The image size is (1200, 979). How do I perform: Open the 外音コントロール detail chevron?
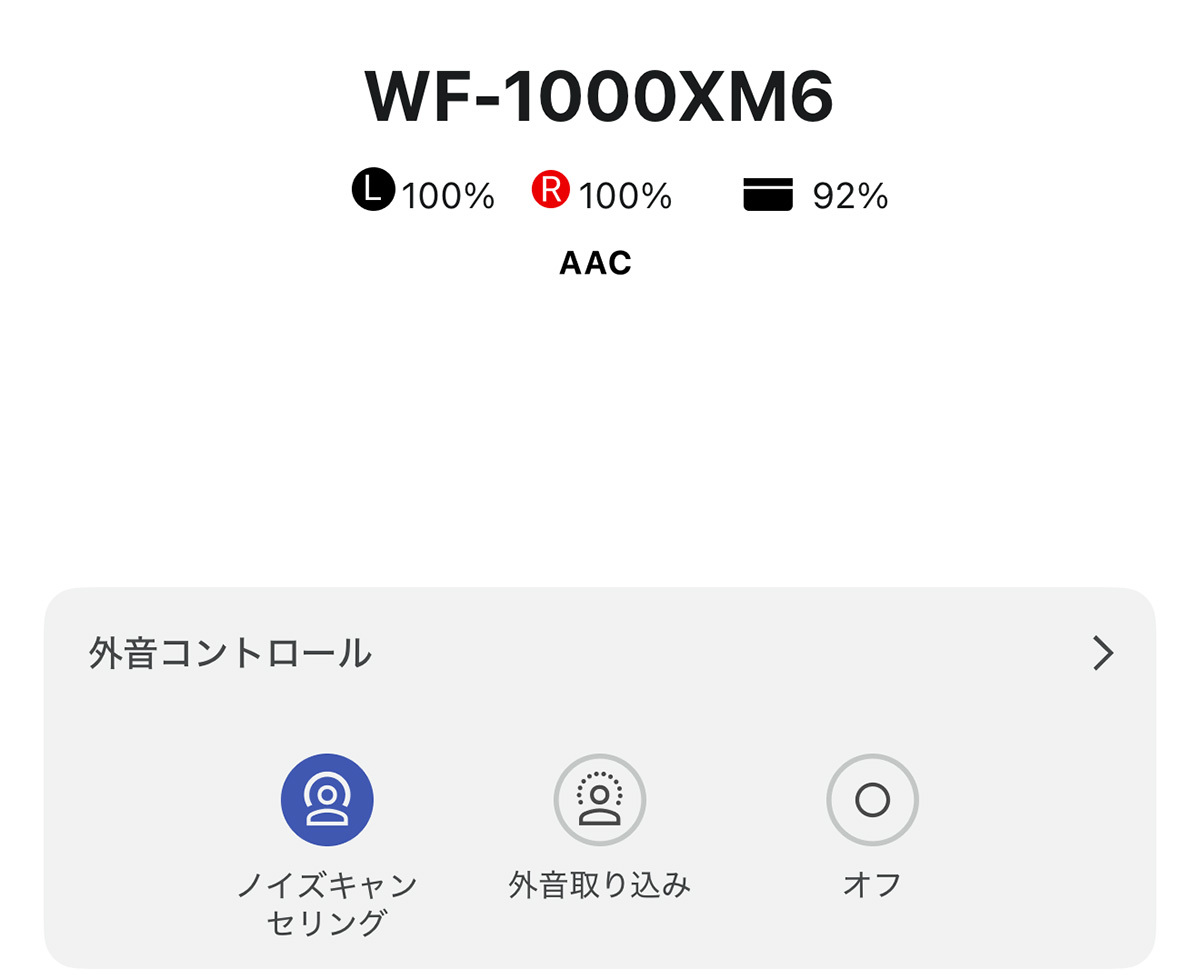pyautogui.click(x=1102, y=653)
